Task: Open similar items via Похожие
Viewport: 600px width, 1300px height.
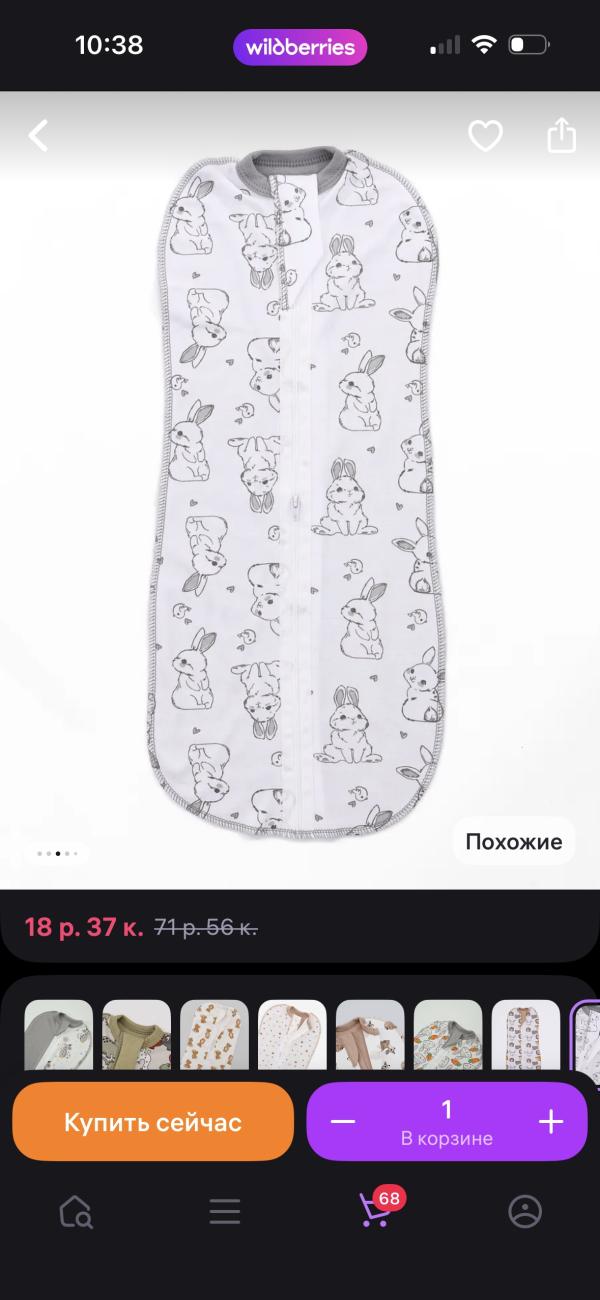Action: tap(514, 841)
